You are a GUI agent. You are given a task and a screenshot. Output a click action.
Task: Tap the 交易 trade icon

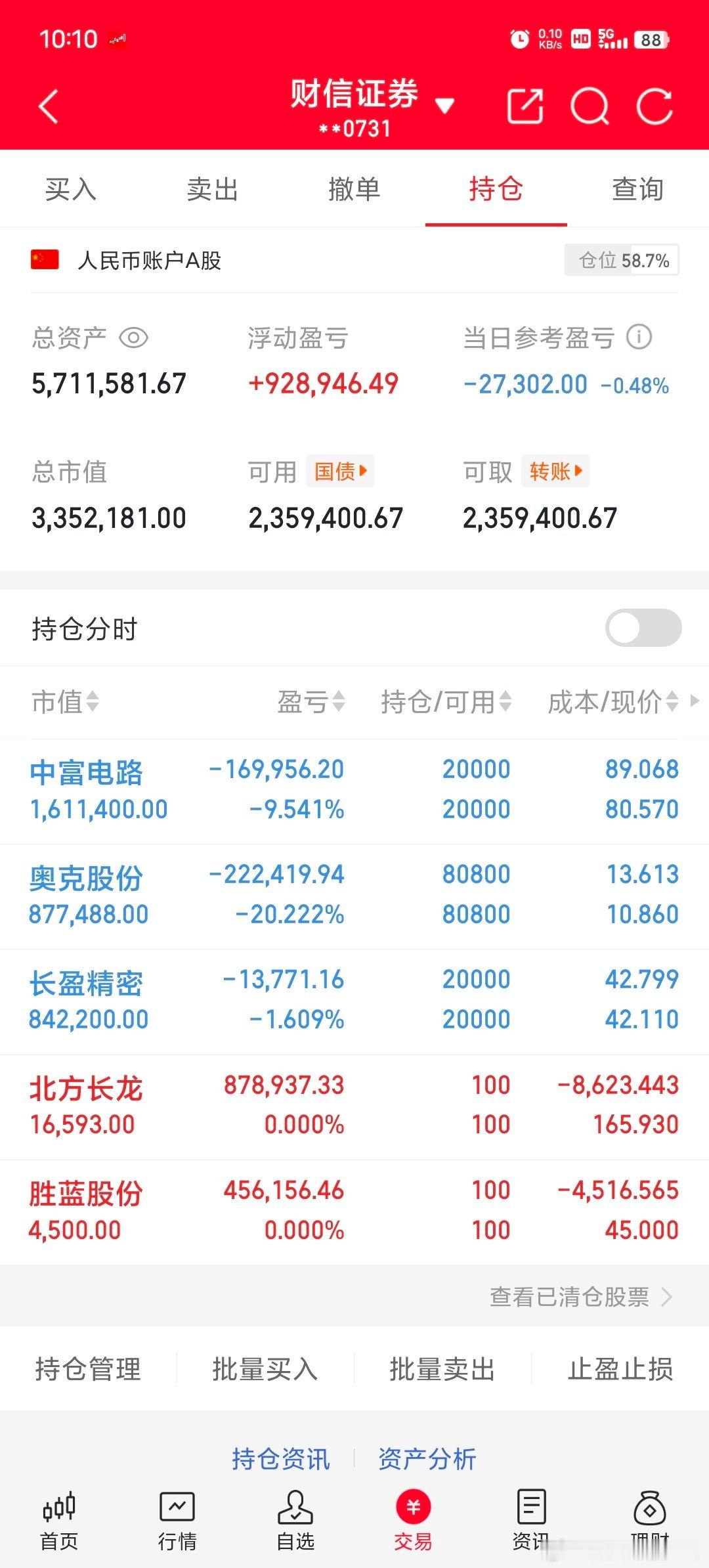pos(413,1517)
